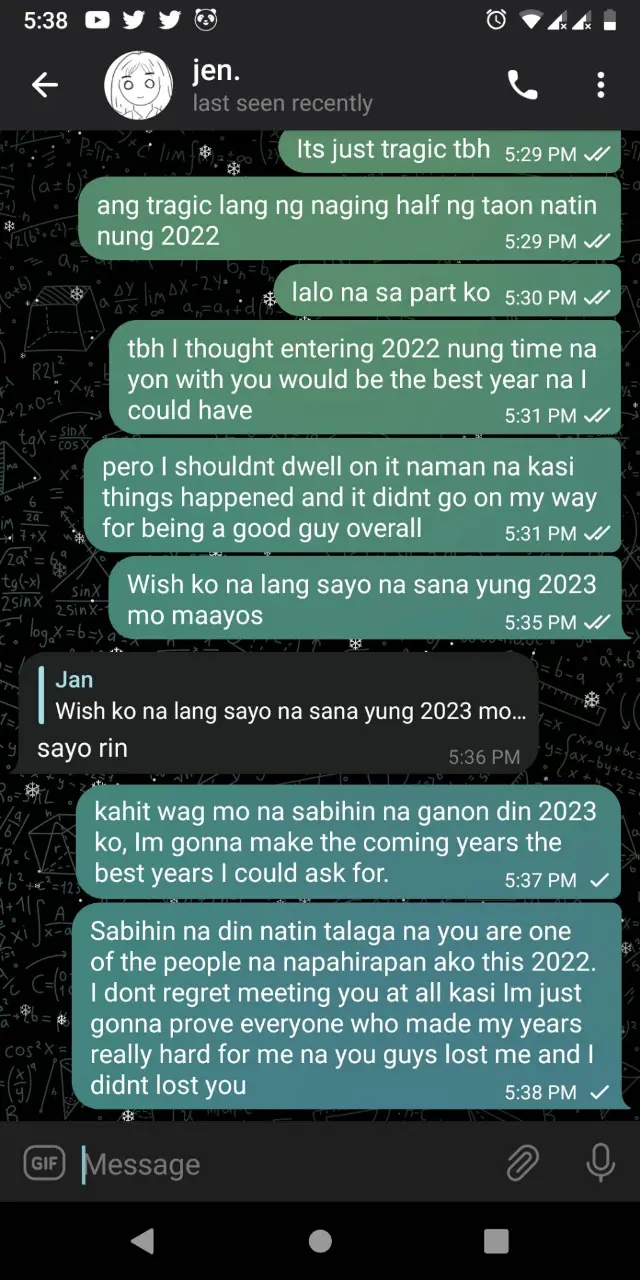This screenshot has width=640, height=1280.
Task: Open jen.'s profile picture
Action: (138, 86)
